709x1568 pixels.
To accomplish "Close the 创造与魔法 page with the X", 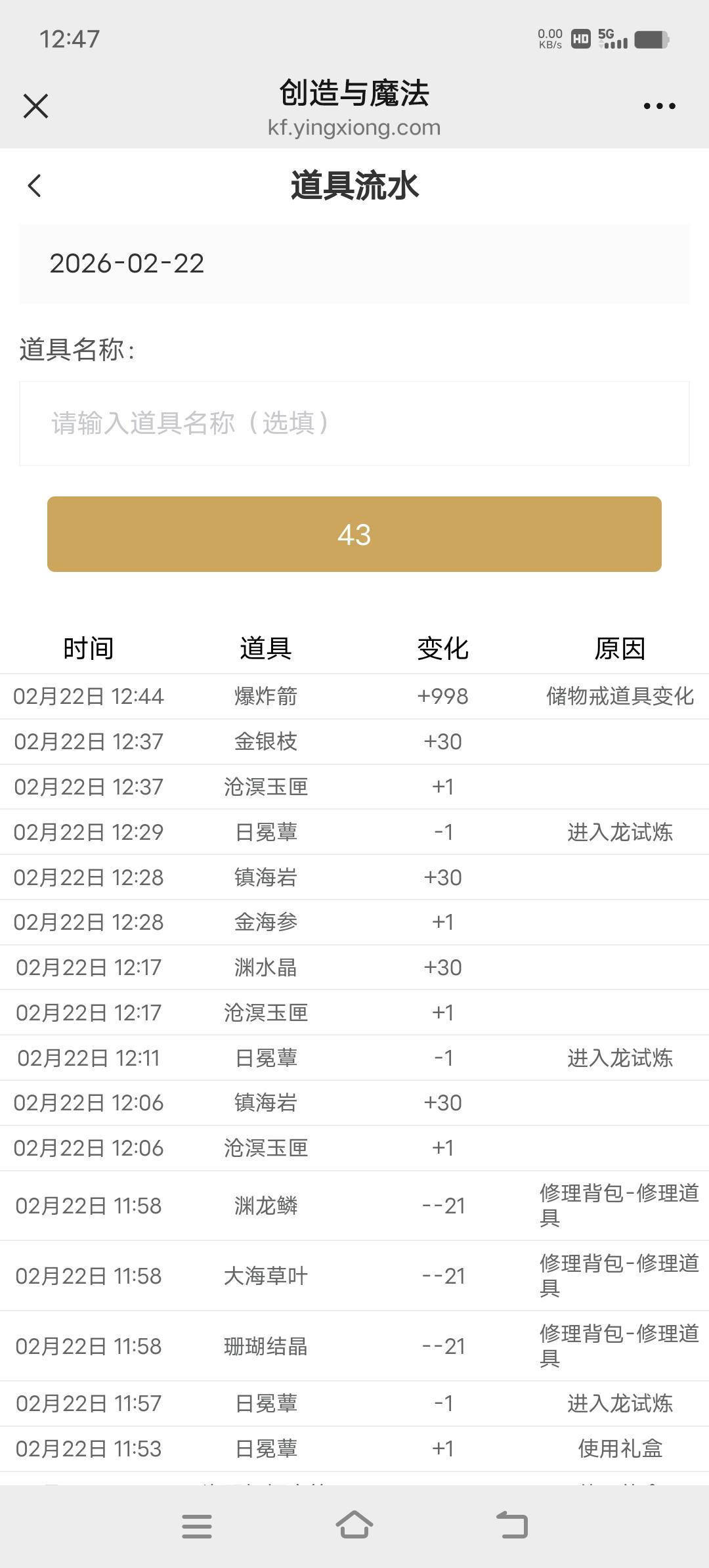I will [35, 105].
